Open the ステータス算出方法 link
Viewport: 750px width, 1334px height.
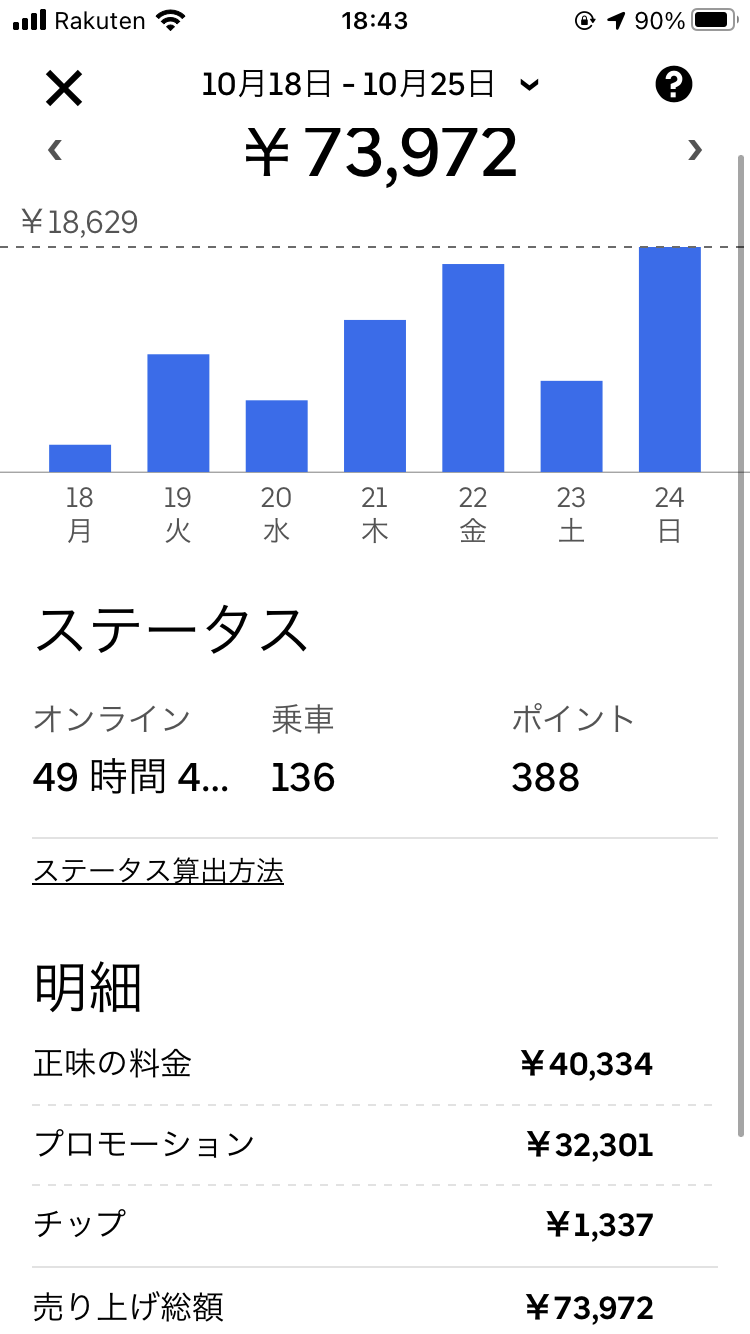[158, 871]
